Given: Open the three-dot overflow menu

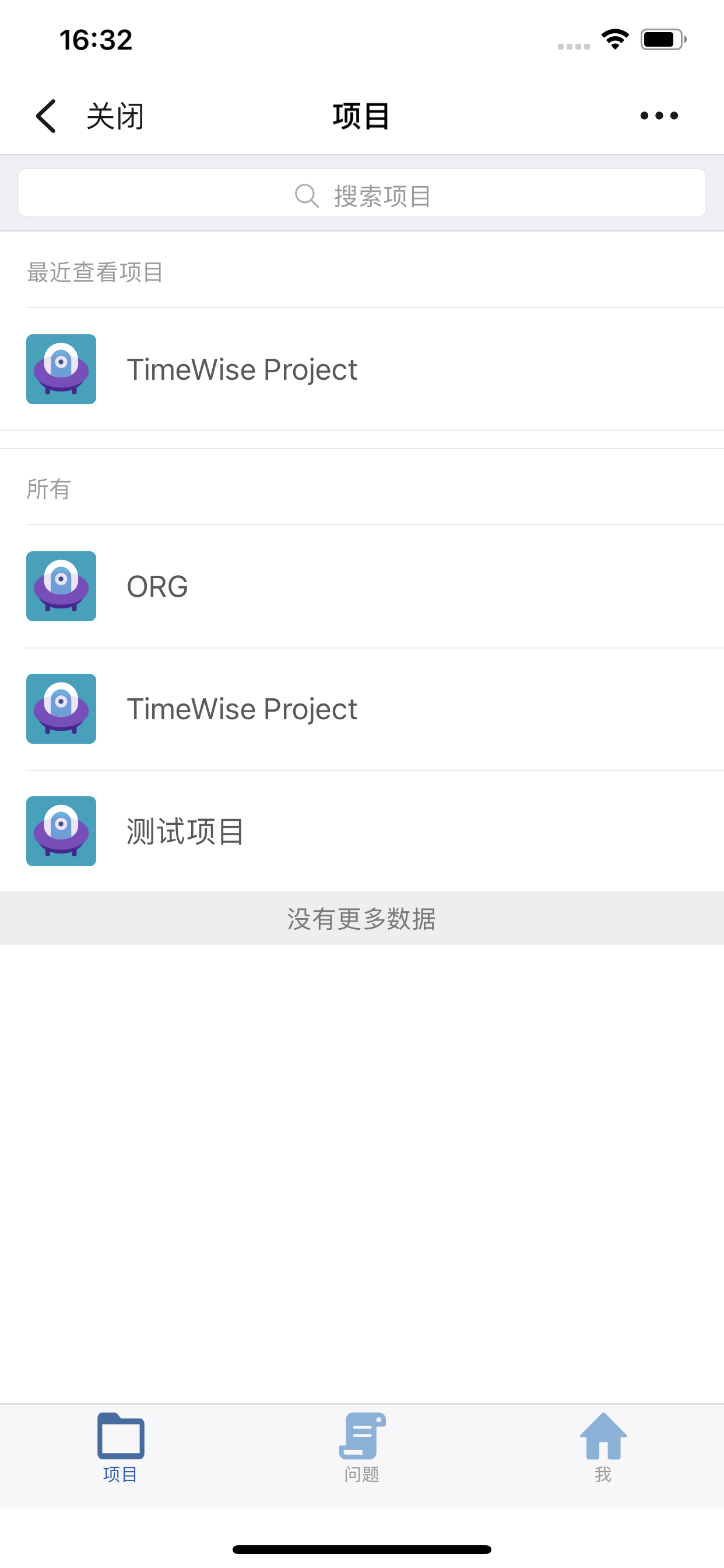Looking at the screenshot, I should pos(659,116).
